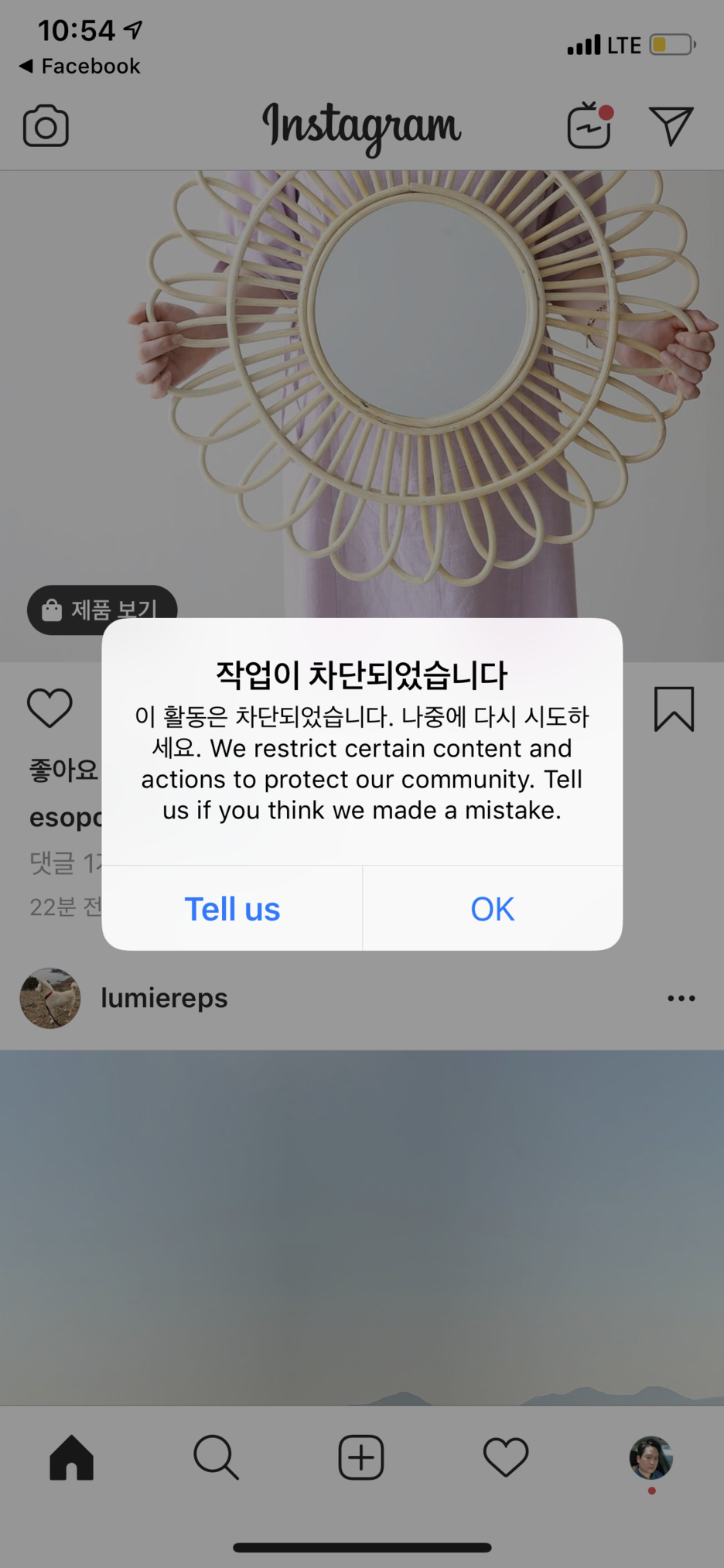This screenshot has height=1568, width=724.
Task: Open lumiereps profile from post header
Action: coord(164,998)
